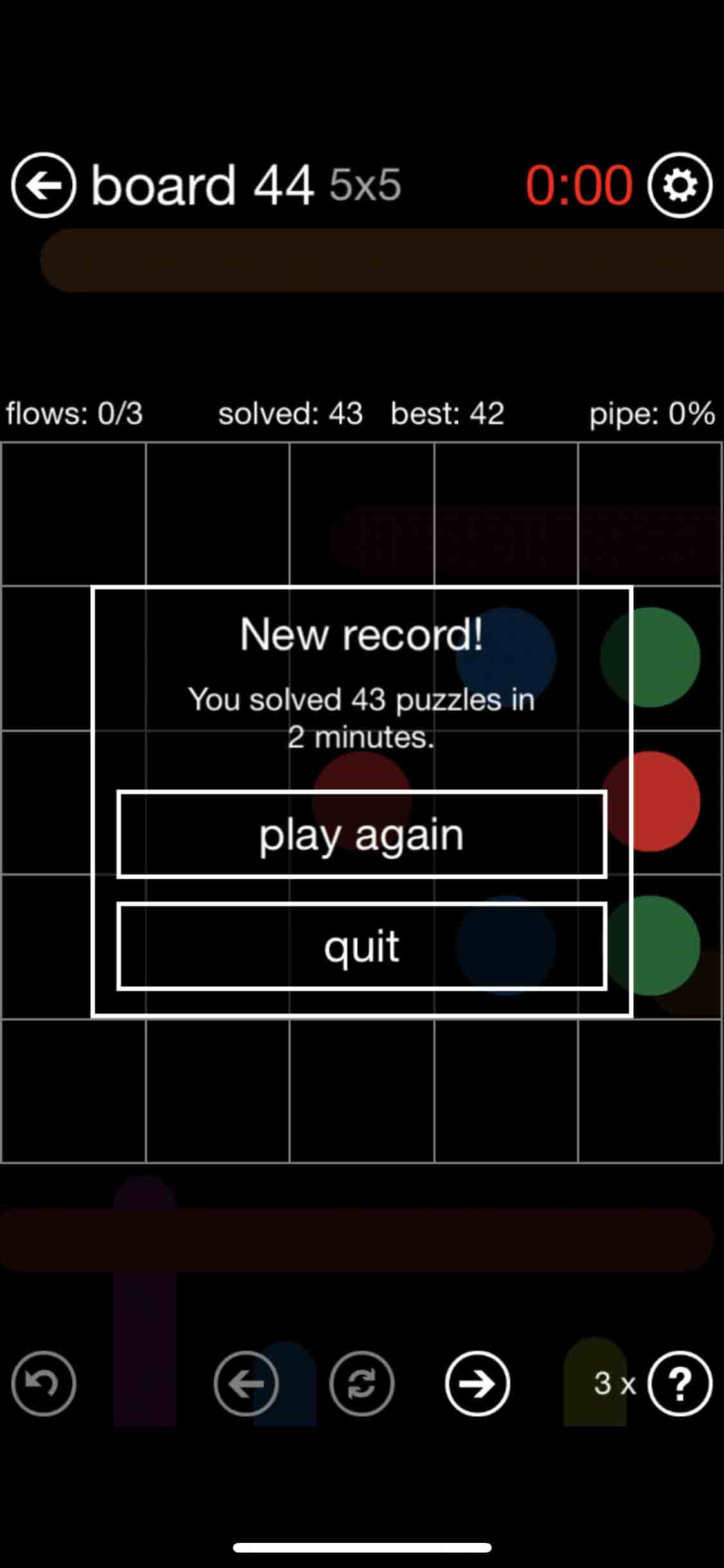
Task: Restart the current board
Action: (362, 1383)
